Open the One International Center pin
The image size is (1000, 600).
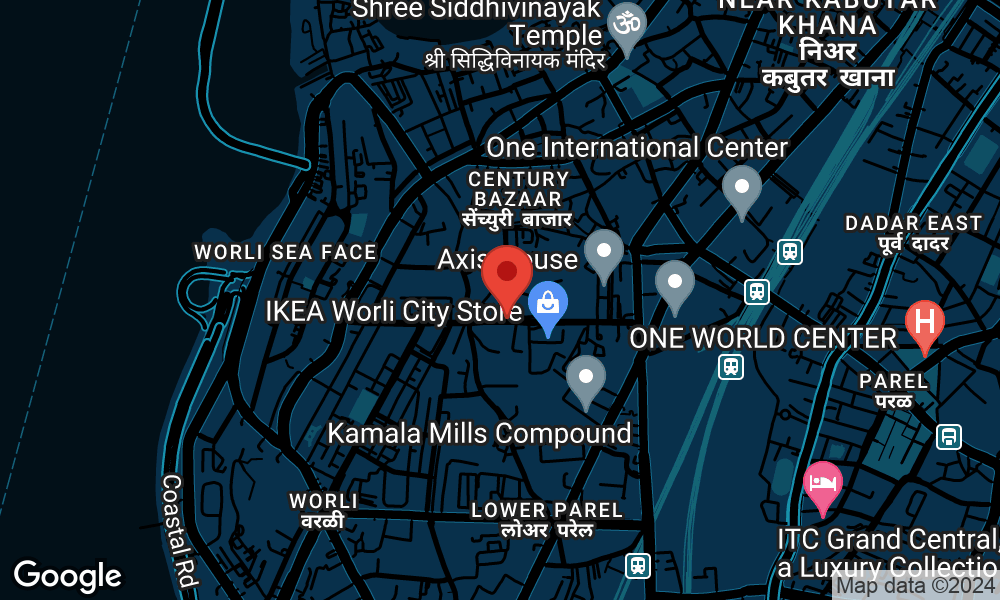741,187
